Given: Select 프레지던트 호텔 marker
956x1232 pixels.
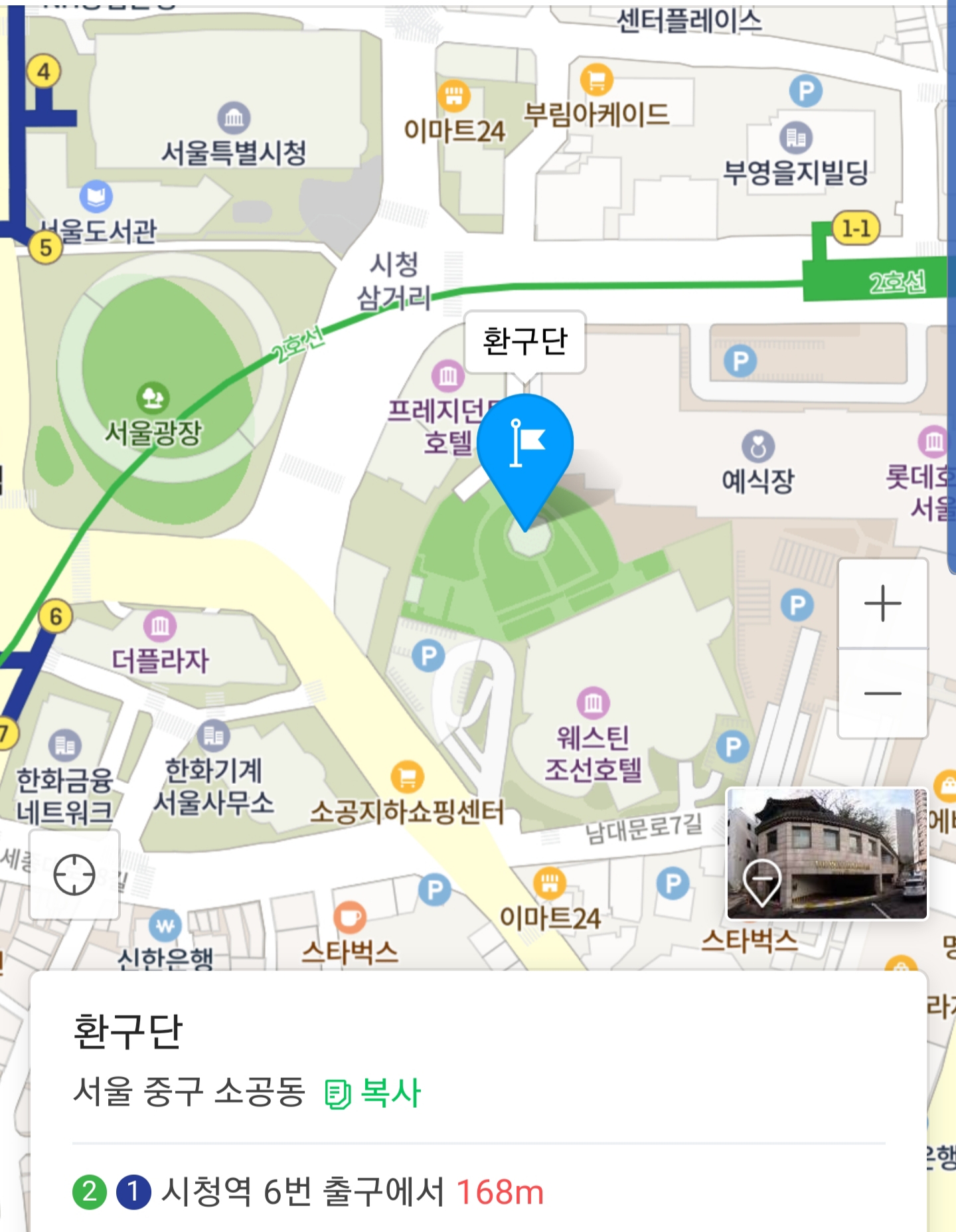Looking at the screenshot, I should coord(448,377).
